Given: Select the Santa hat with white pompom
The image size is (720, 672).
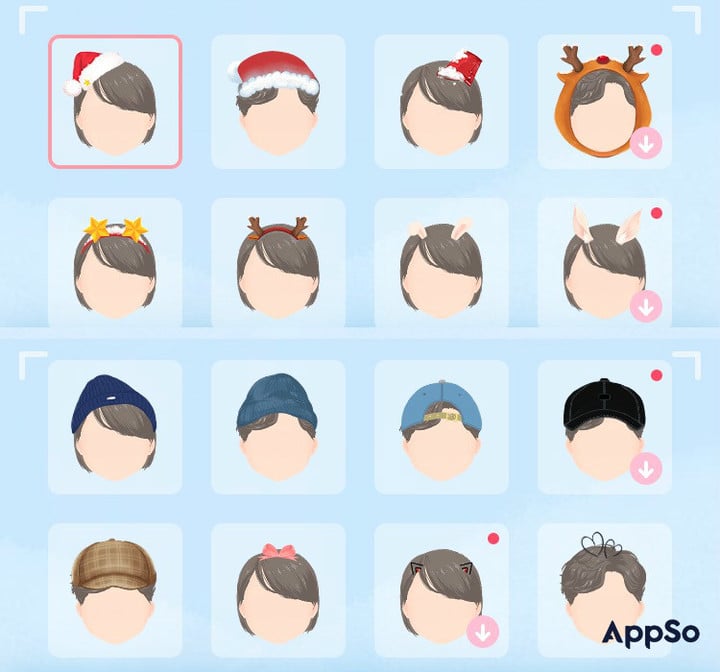Looking at the screenshot, I should (x=115, y=102).
